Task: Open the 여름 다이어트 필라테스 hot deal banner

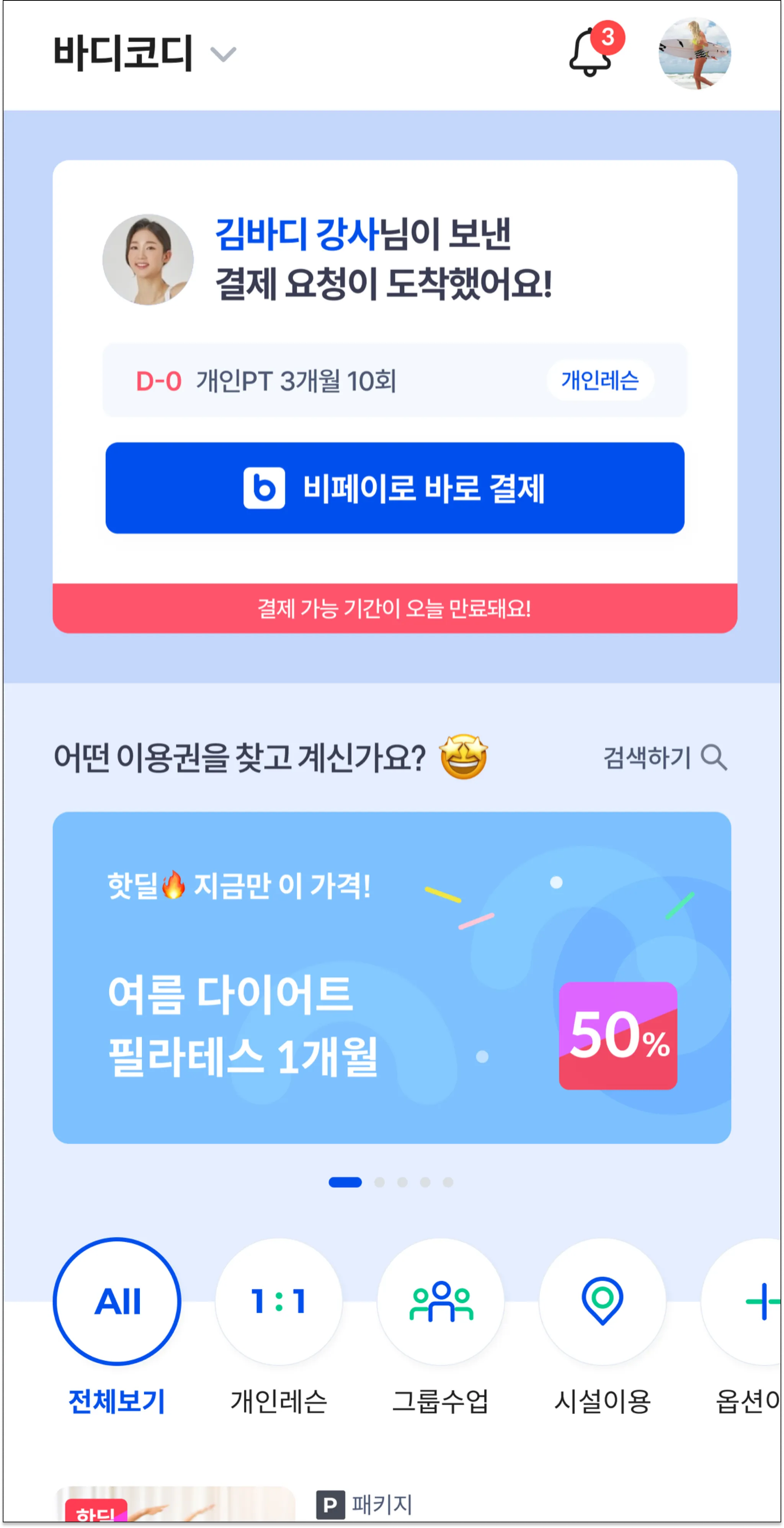Action: click(391, 977)
